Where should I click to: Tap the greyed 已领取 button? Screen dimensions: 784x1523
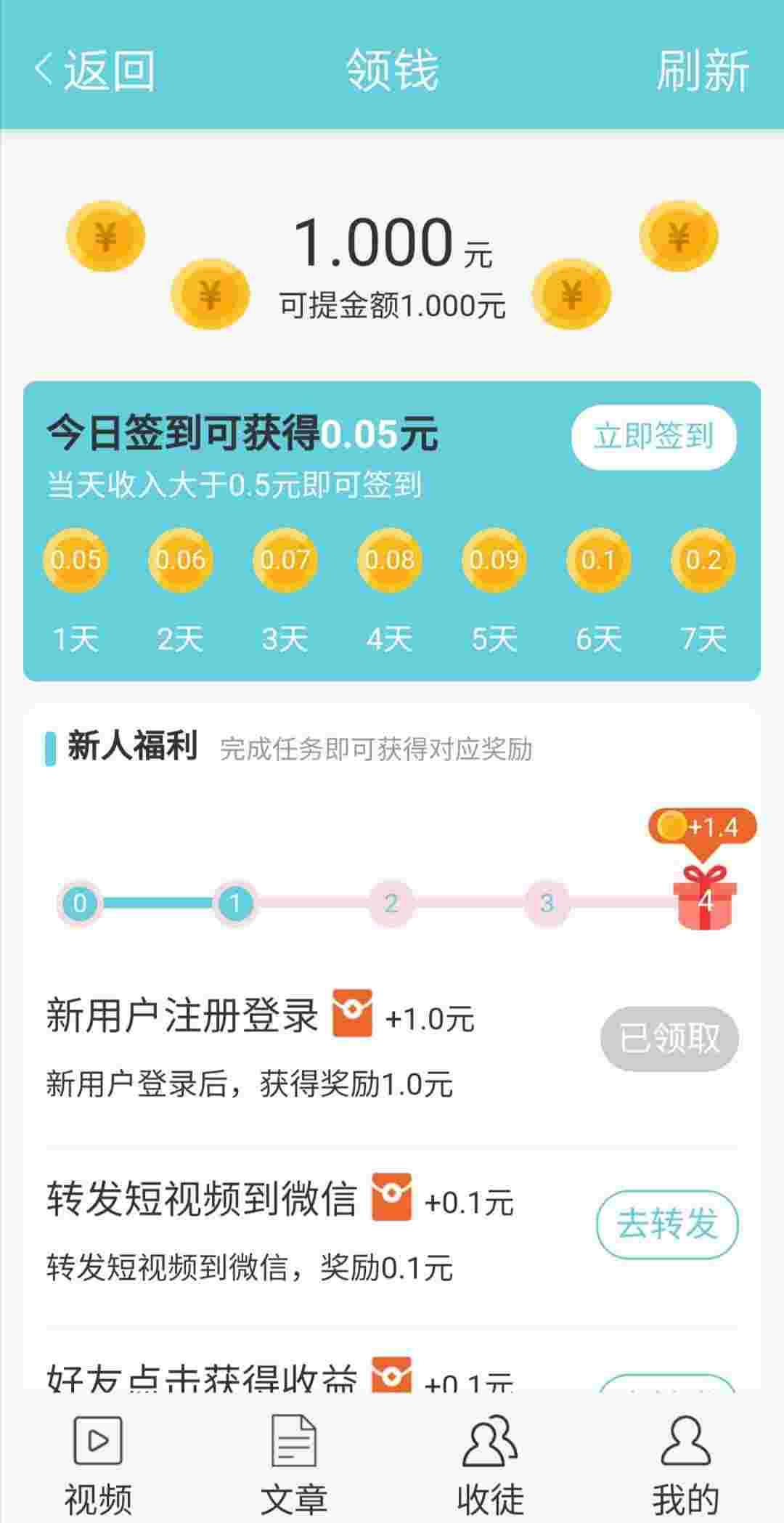coord(669,1039)
